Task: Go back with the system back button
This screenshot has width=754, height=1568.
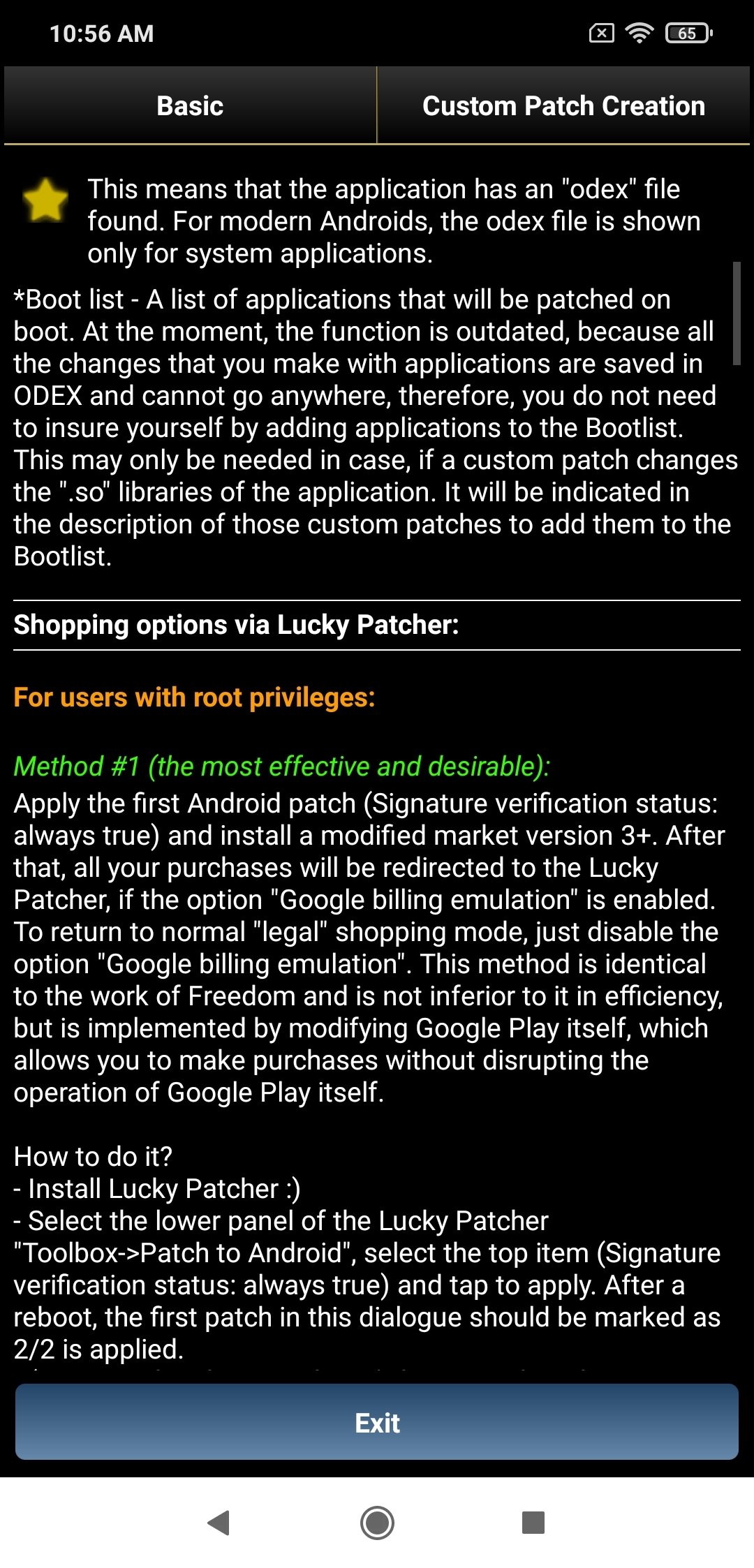Action: (219, 1522)
